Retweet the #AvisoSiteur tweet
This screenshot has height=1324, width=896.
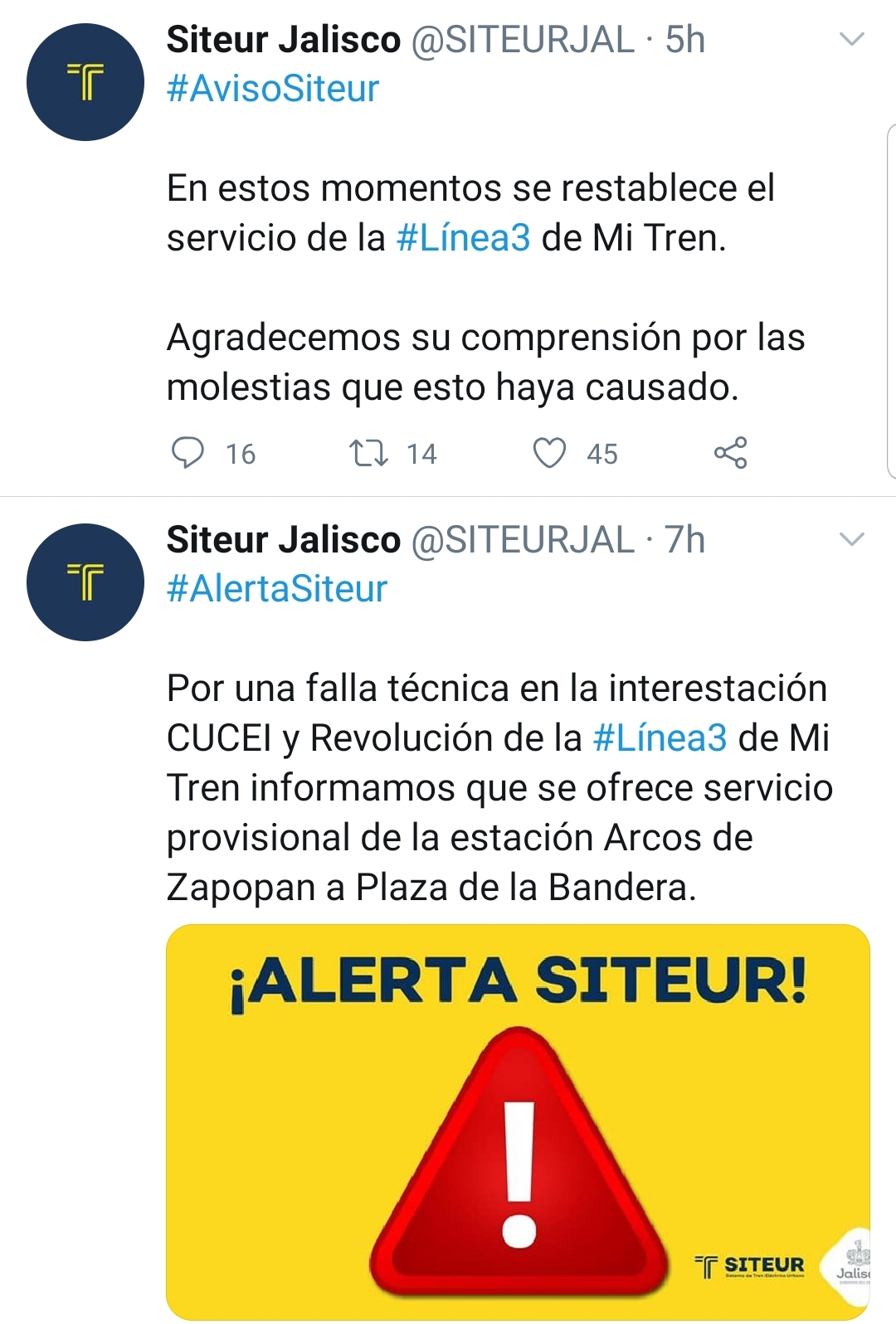(x=368, y=453)
